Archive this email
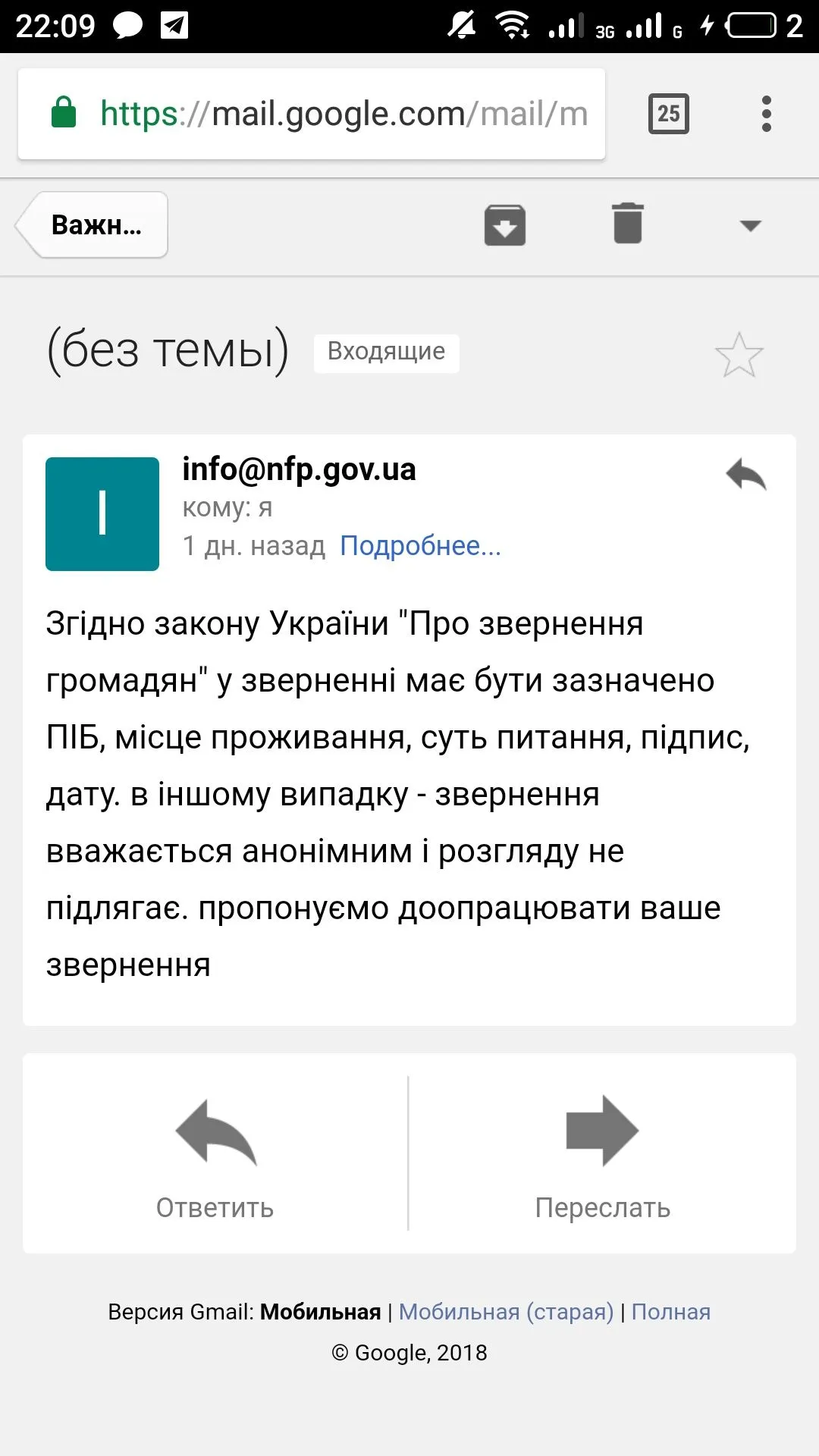The width and height of the screenshot is (819, 1456). point(505,225)
